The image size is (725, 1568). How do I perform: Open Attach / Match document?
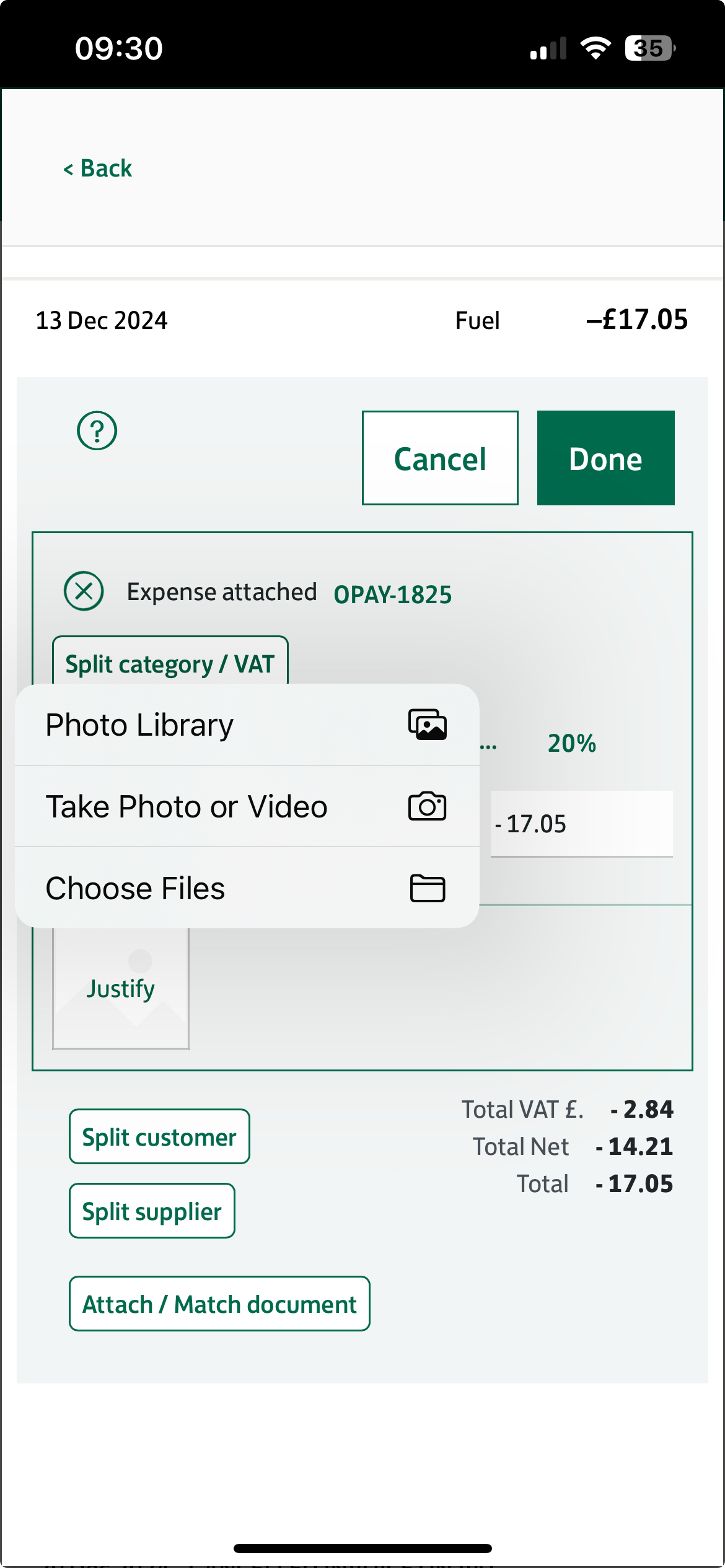point(219,1304)
